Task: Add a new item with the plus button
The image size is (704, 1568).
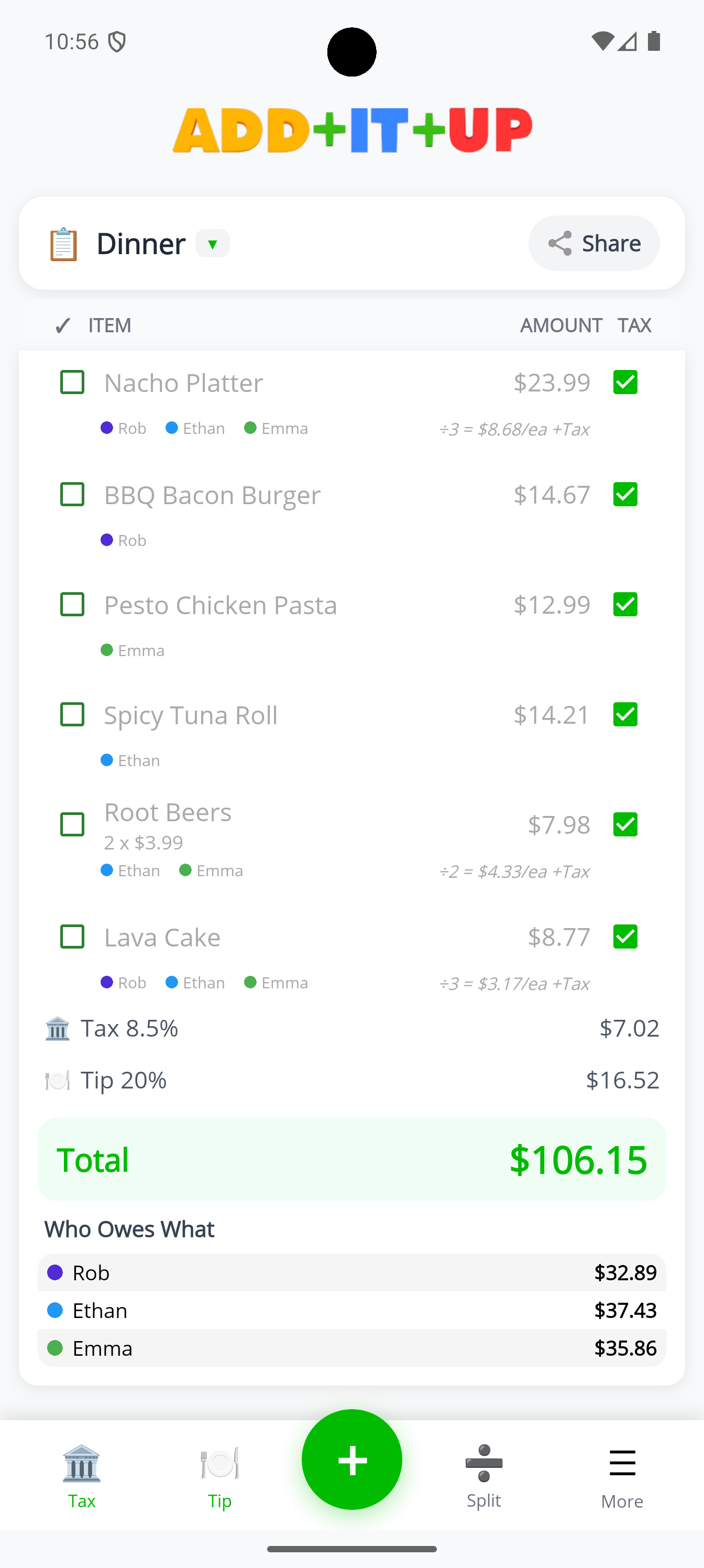Action: [351, 1460]
